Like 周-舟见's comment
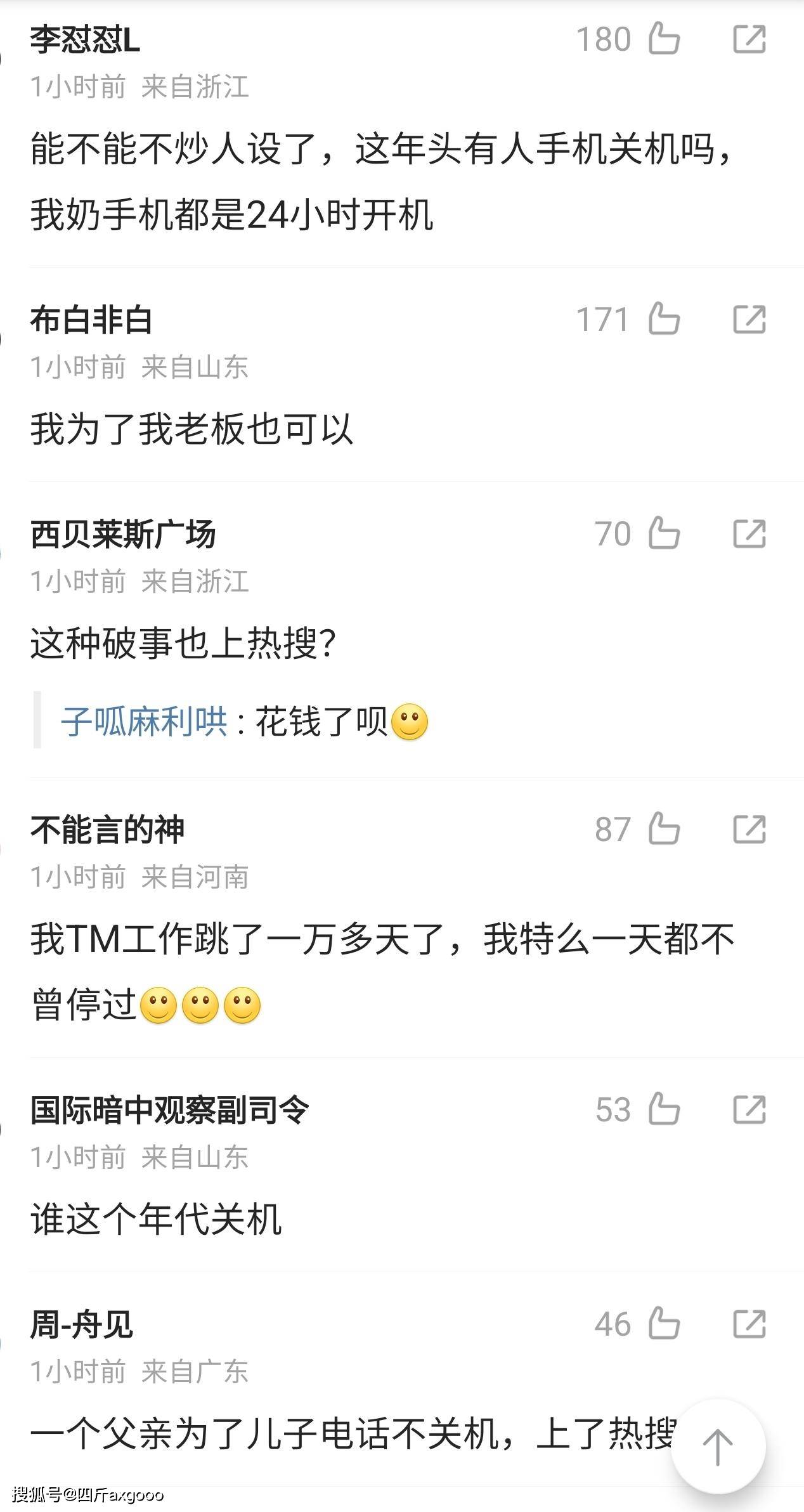804x1512 pixels. [x=664, y=1324]
